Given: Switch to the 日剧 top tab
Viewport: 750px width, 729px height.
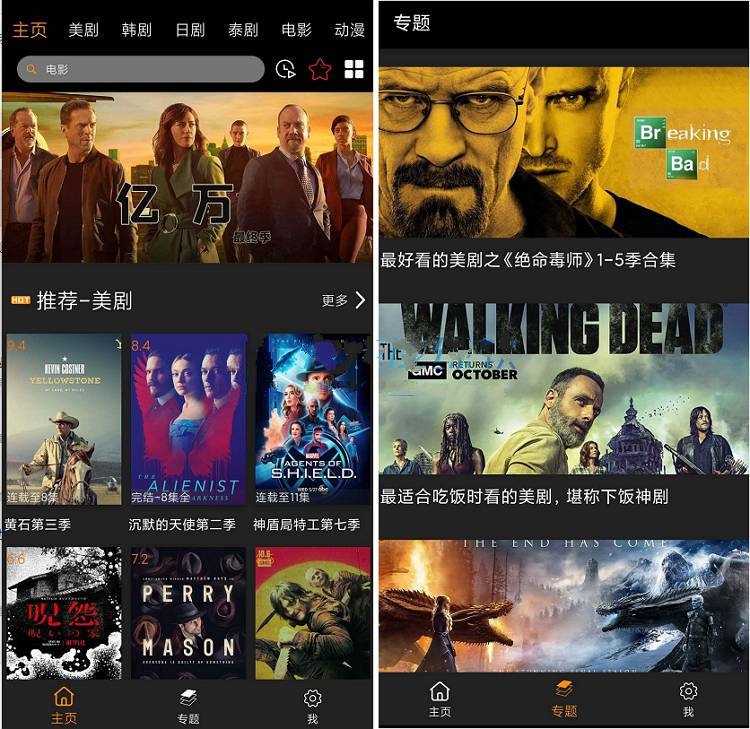Looking at the screenshot, I should pos(190,29).
